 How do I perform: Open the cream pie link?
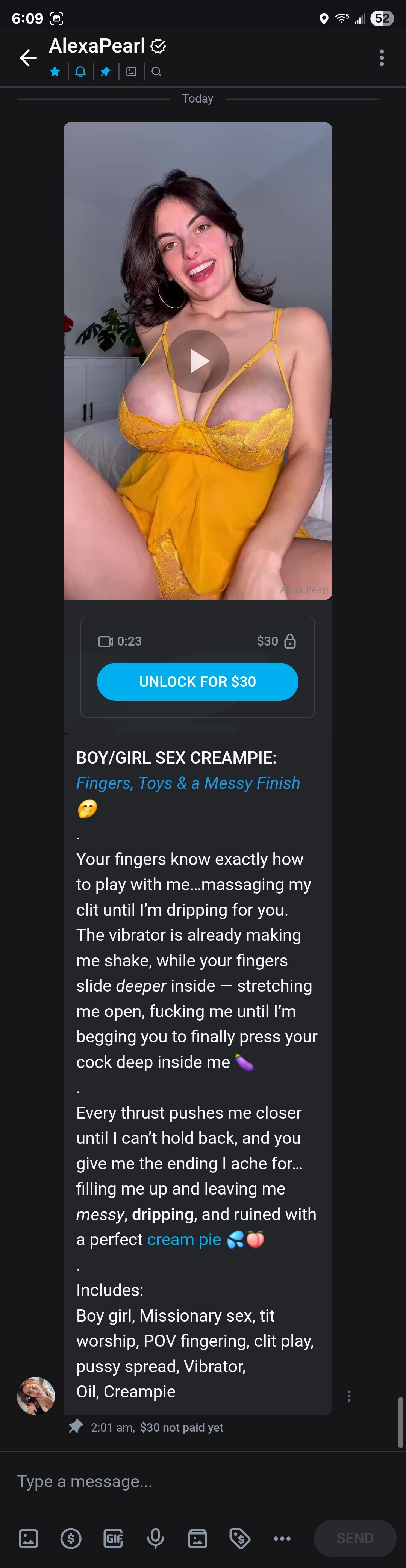point(184,1239)
